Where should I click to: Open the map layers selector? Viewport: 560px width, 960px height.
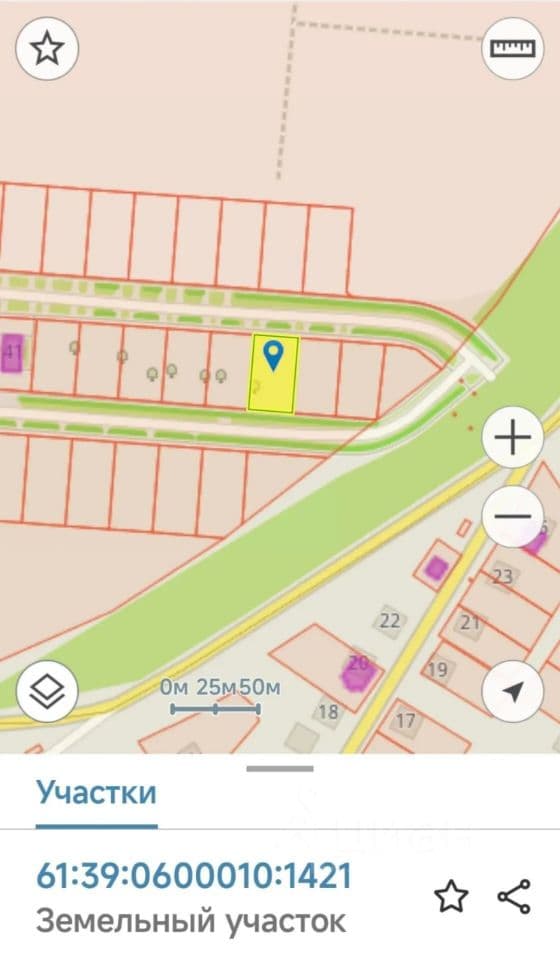click(x=47, y=691)
